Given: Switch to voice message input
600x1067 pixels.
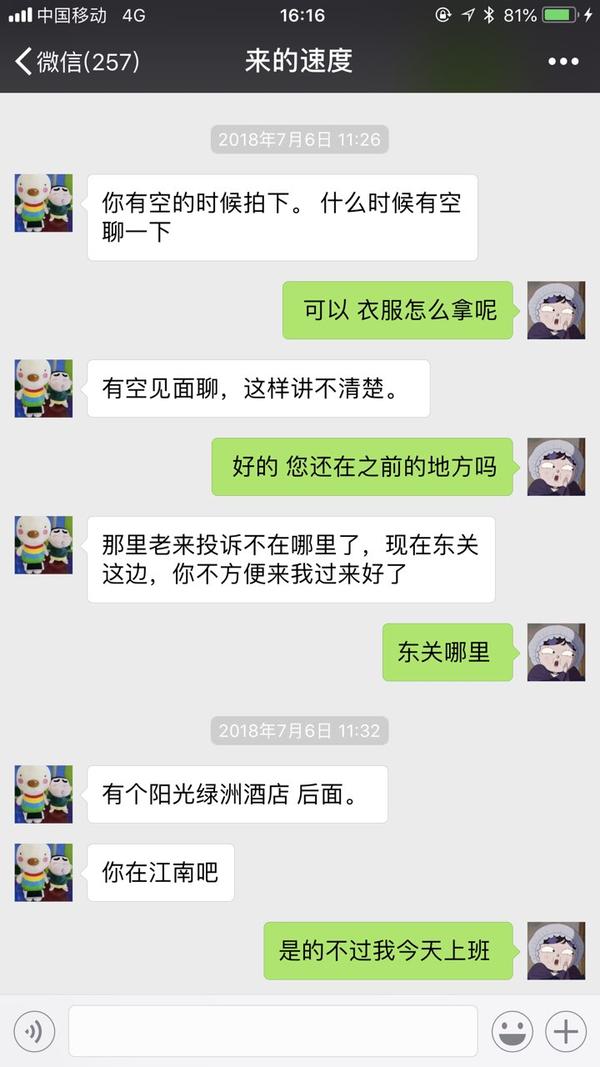Looking at the screenshot, I should point(34,1031).
